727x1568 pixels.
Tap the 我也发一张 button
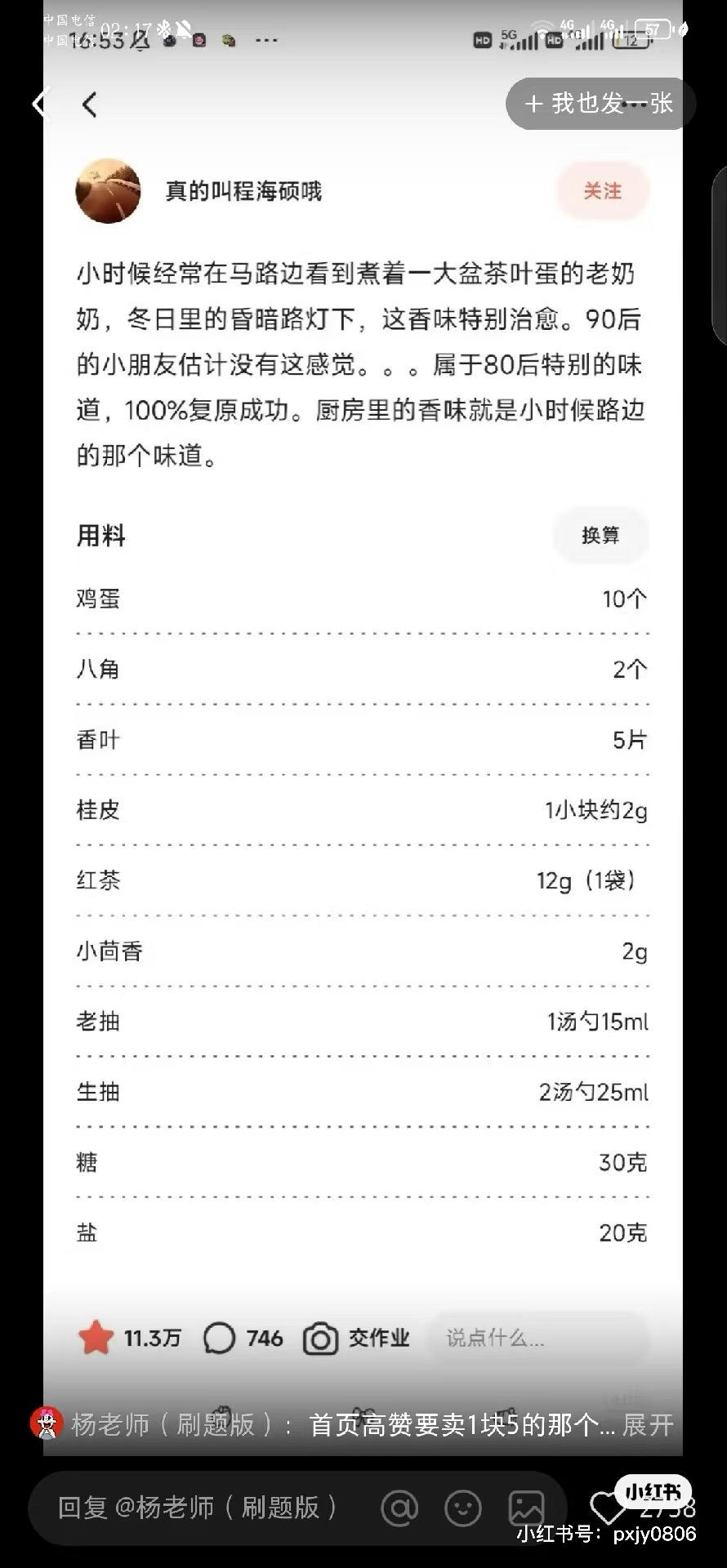tap(600, 104)
